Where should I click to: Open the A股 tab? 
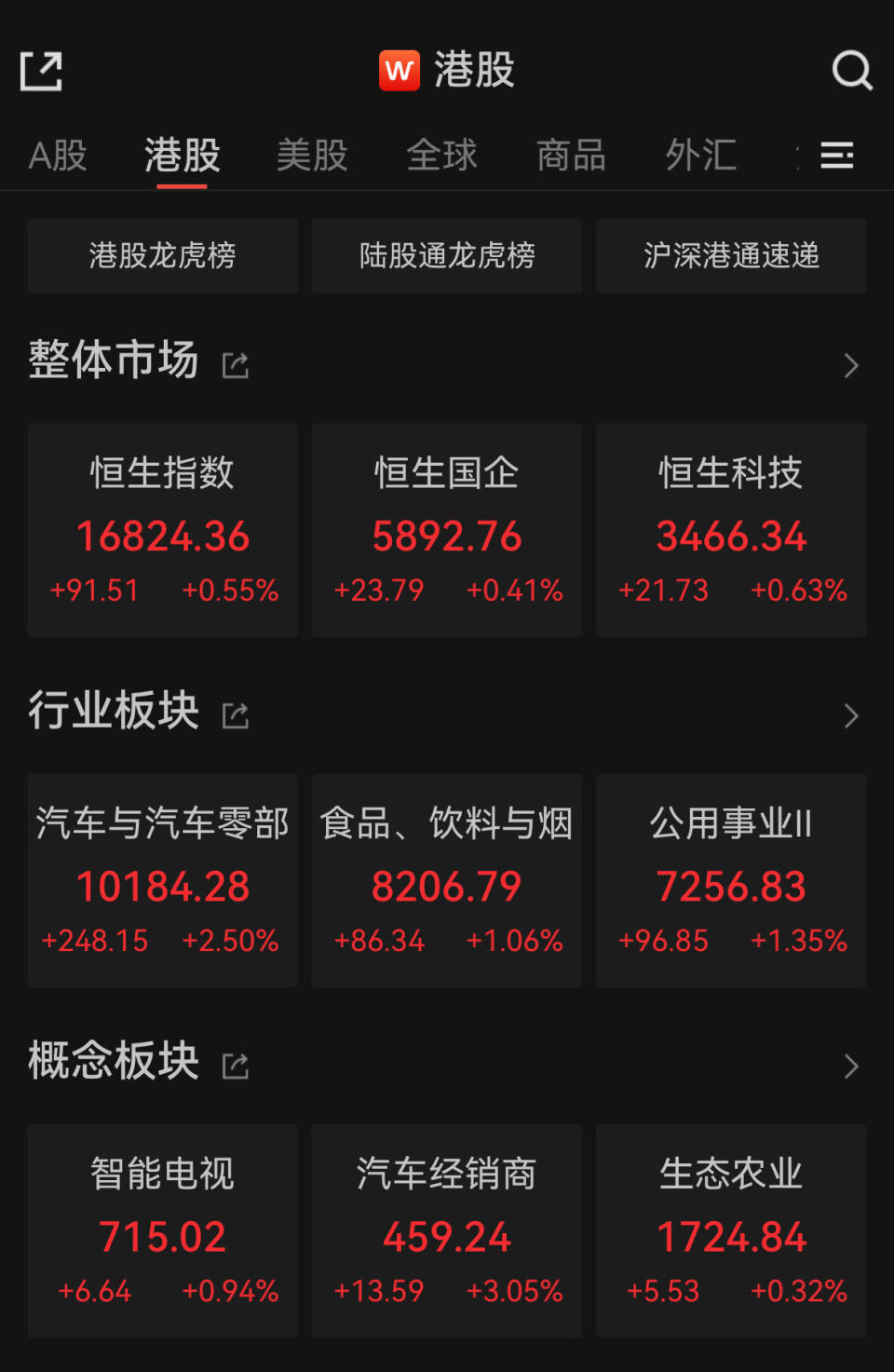pos(58,155)
